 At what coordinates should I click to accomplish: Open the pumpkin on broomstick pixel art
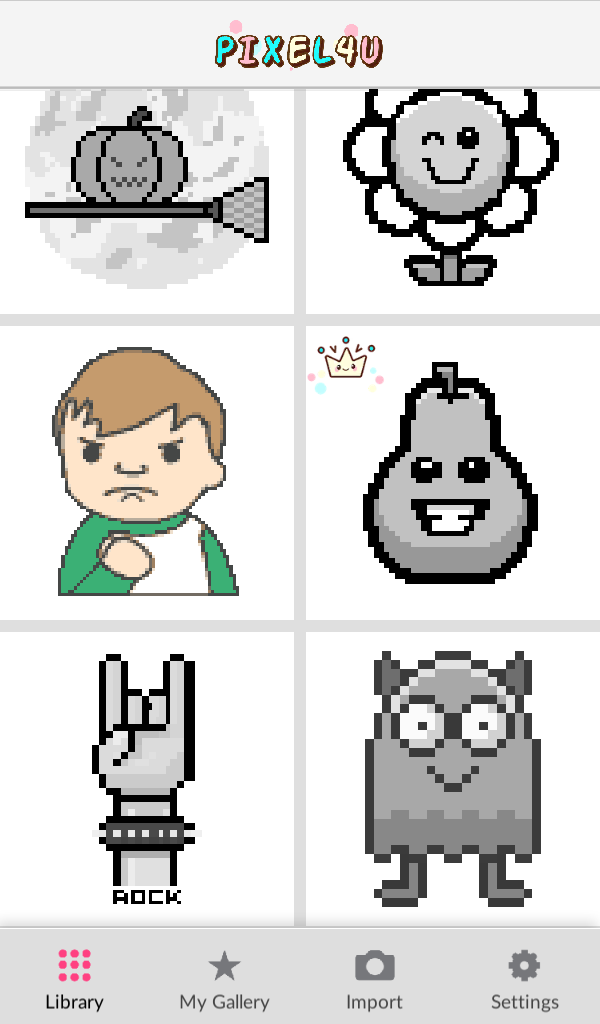coord(147,190)
